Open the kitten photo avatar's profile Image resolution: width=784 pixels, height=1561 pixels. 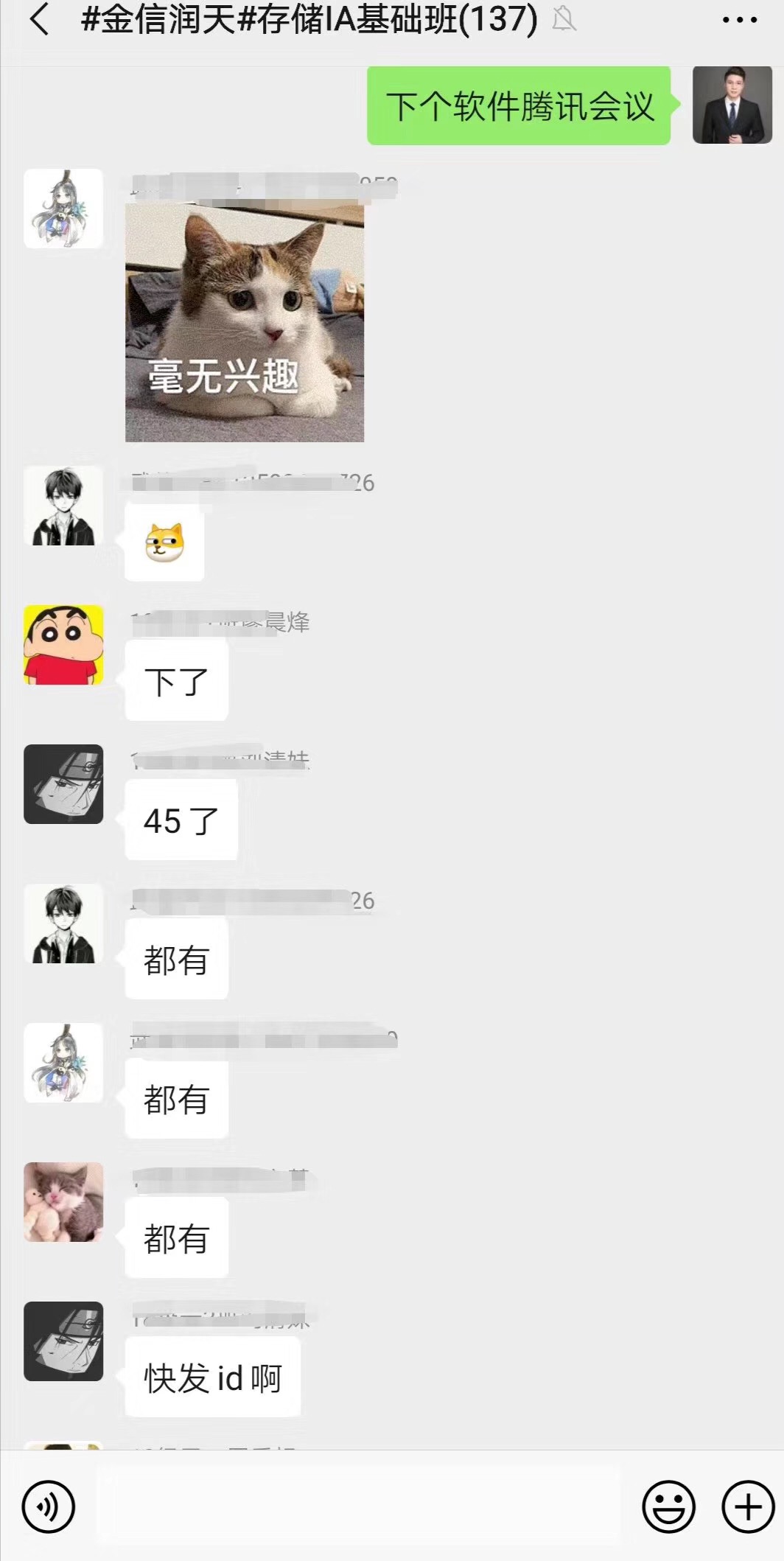pos(63,1202)
